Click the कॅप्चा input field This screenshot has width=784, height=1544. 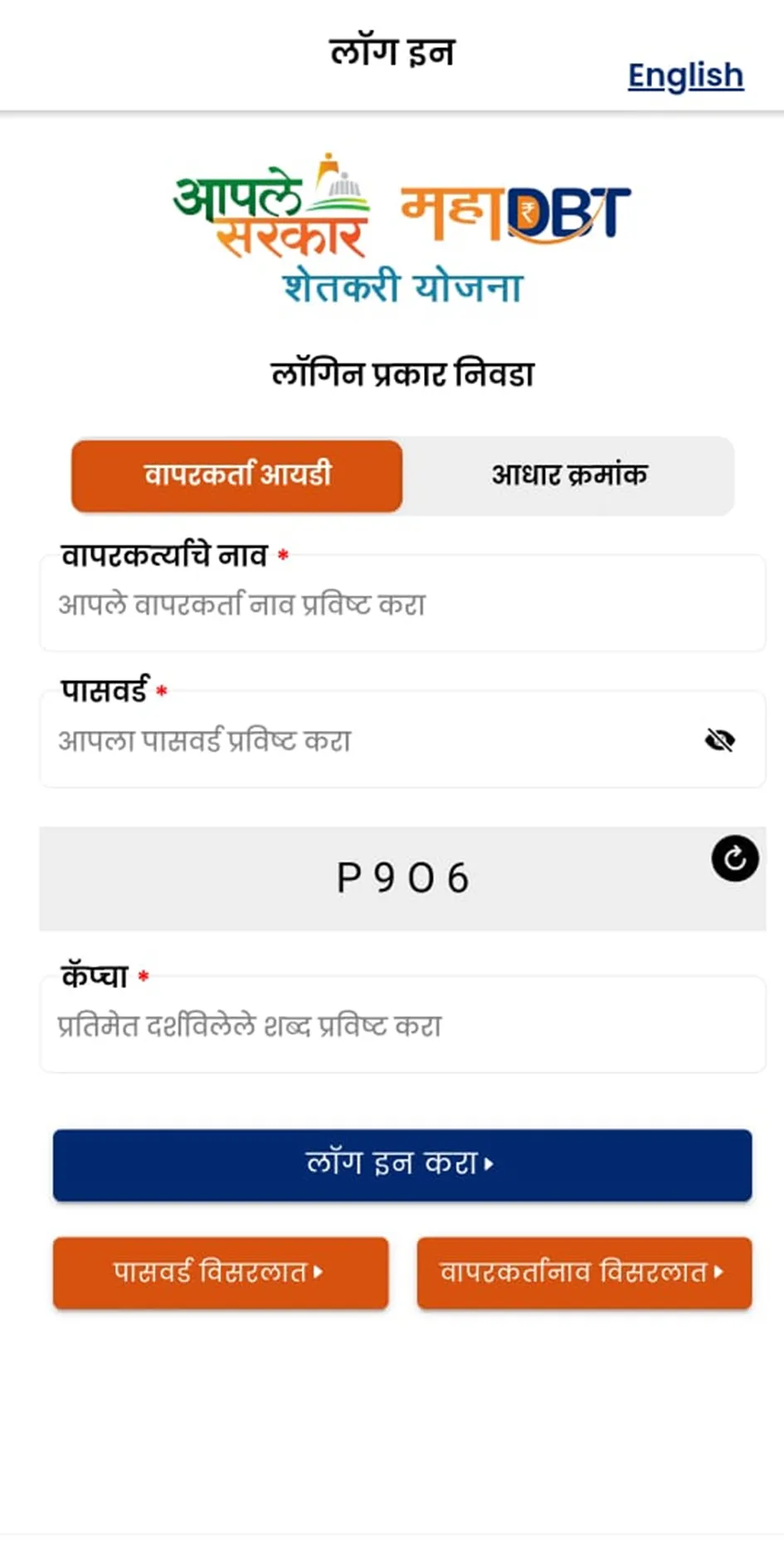pos(402,1025)
